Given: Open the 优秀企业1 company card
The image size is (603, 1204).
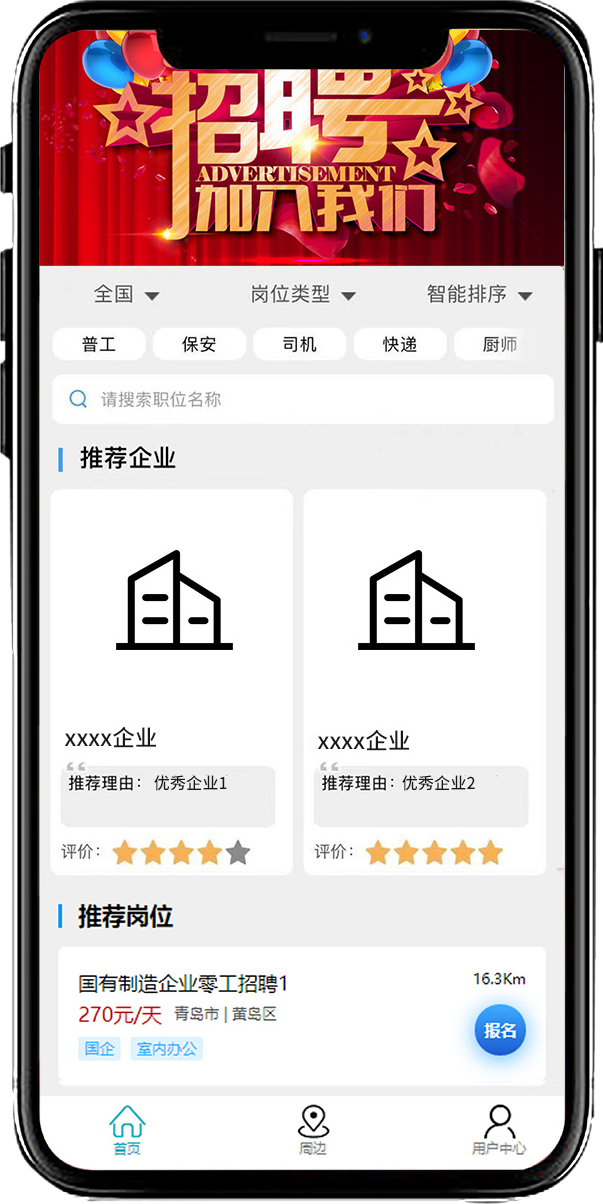Looking at the screenshot, I should (x=172, y=680).
